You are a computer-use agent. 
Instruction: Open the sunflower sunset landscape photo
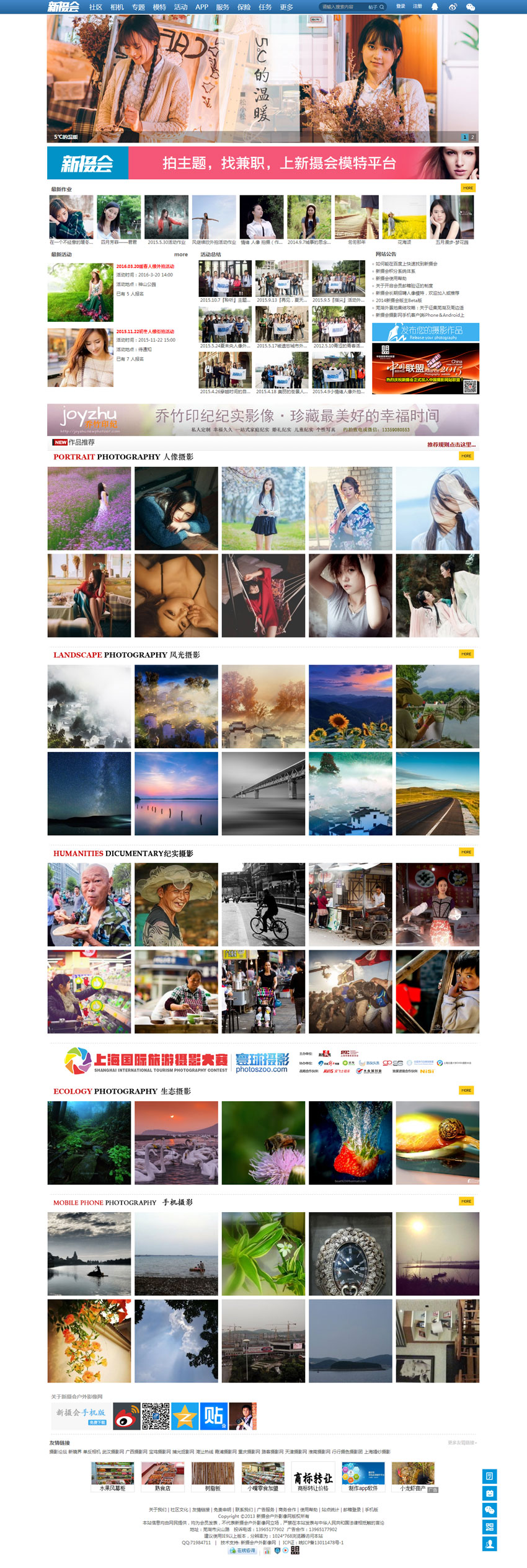350,706
